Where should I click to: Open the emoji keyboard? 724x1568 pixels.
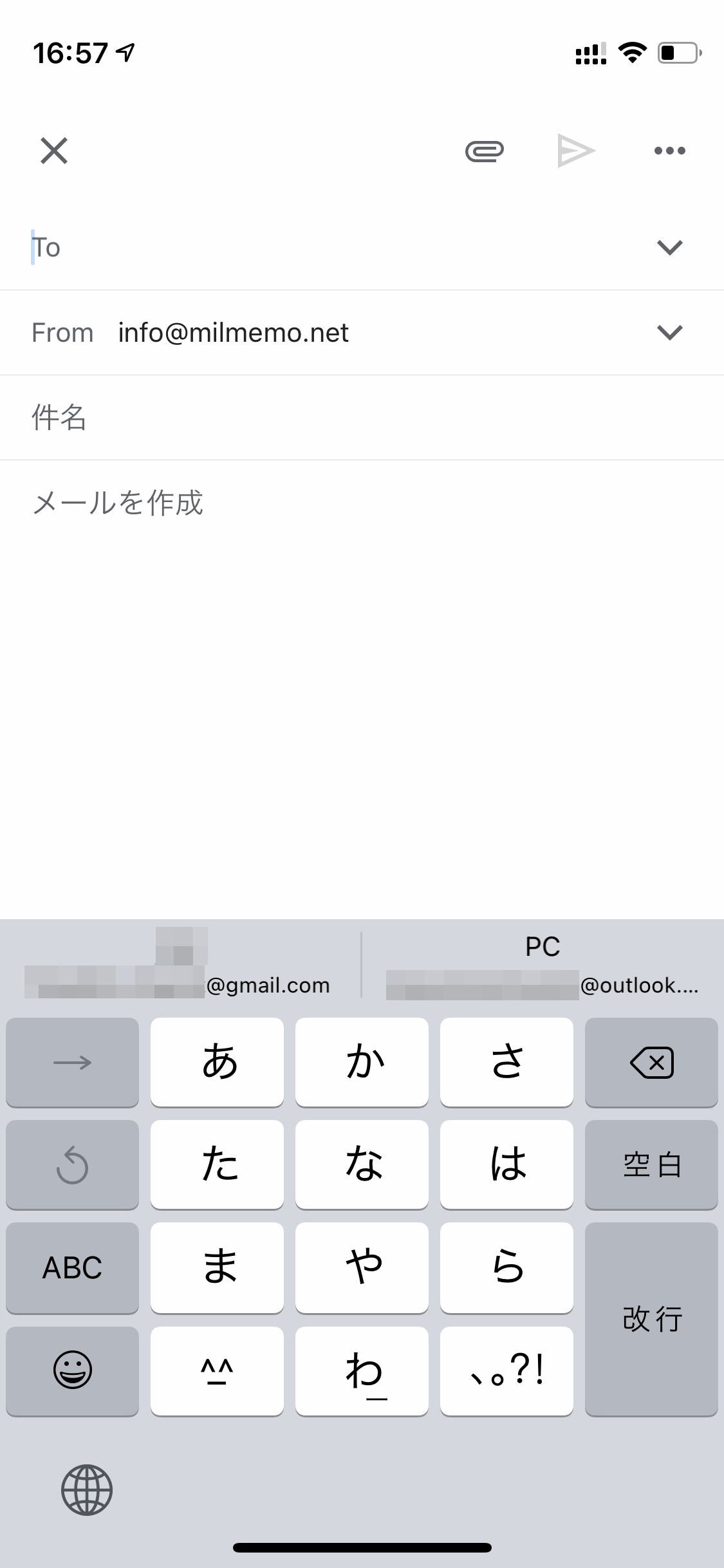point(72,1370)
